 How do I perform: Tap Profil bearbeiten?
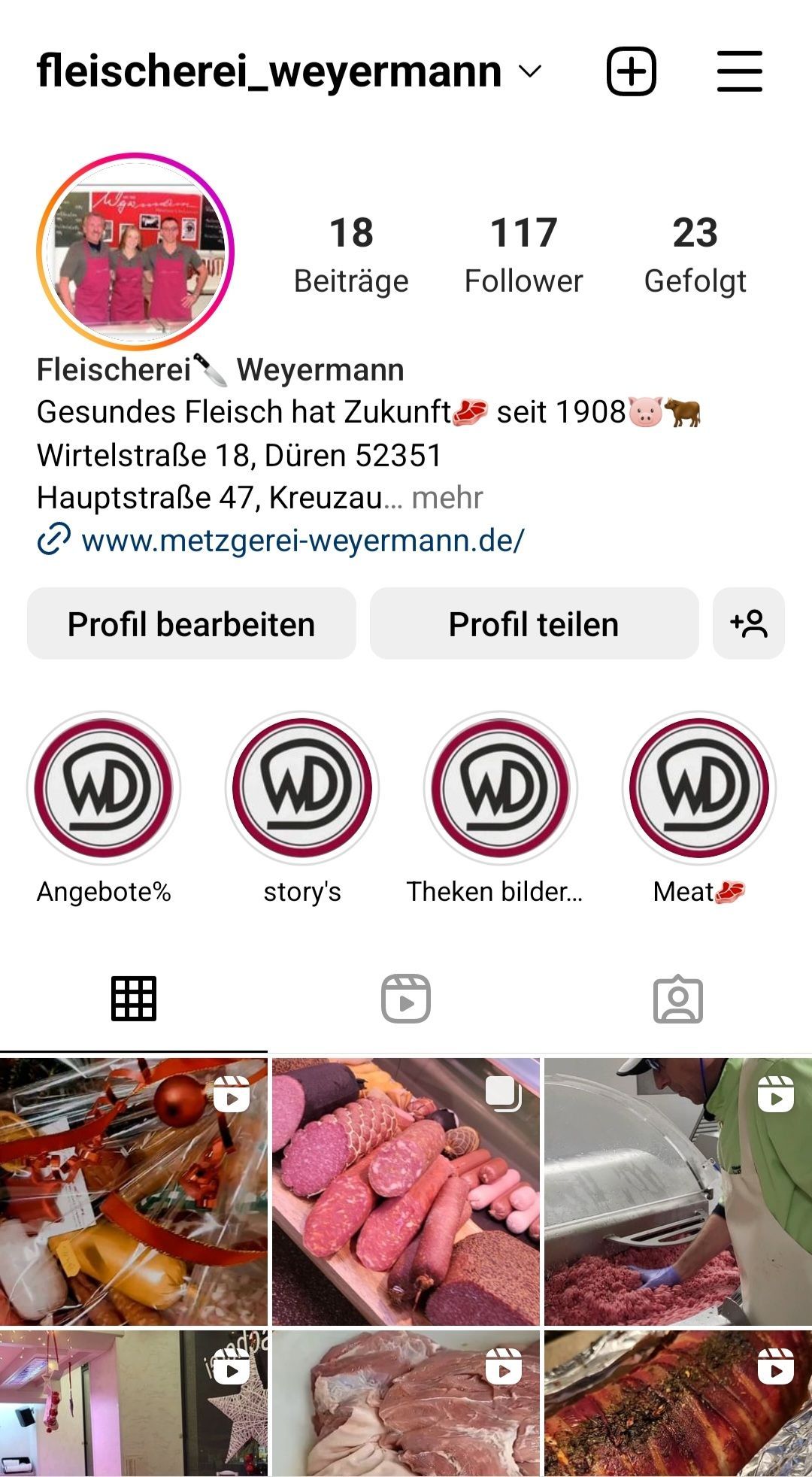pos(191,624)
